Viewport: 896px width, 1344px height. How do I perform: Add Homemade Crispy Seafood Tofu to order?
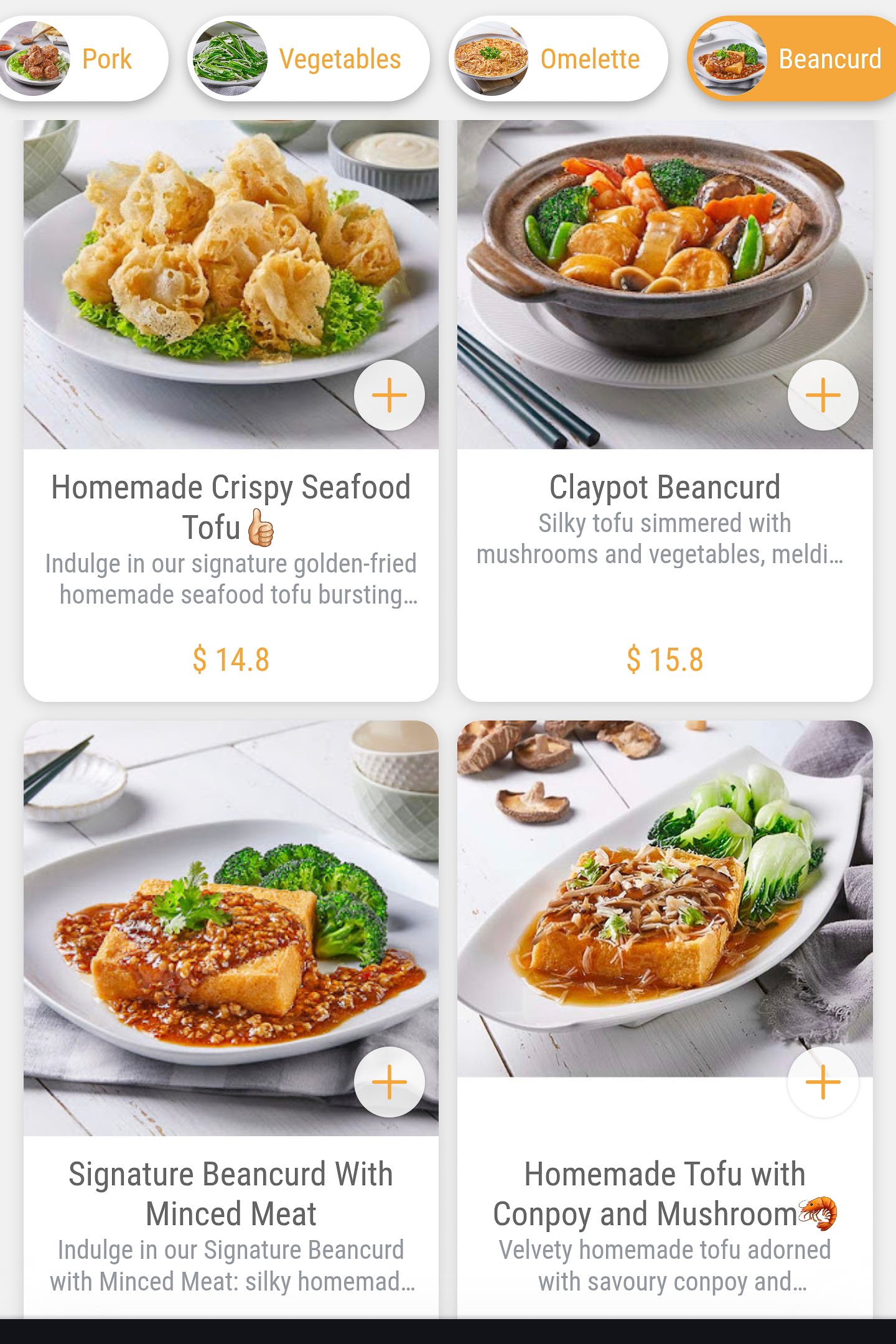click(x=390, y=395)
